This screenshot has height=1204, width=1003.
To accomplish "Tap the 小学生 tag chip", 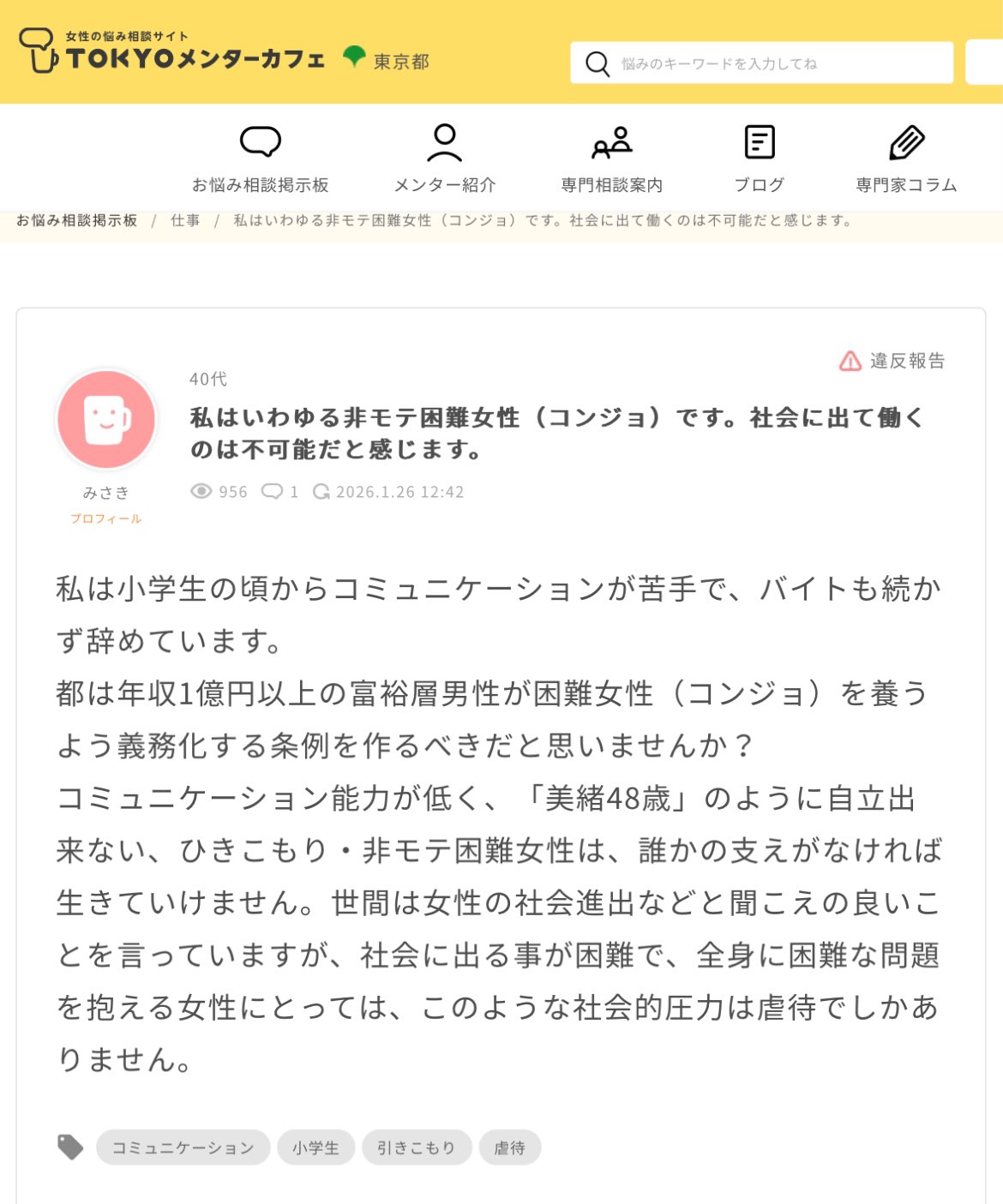I will click(315, 1147).
